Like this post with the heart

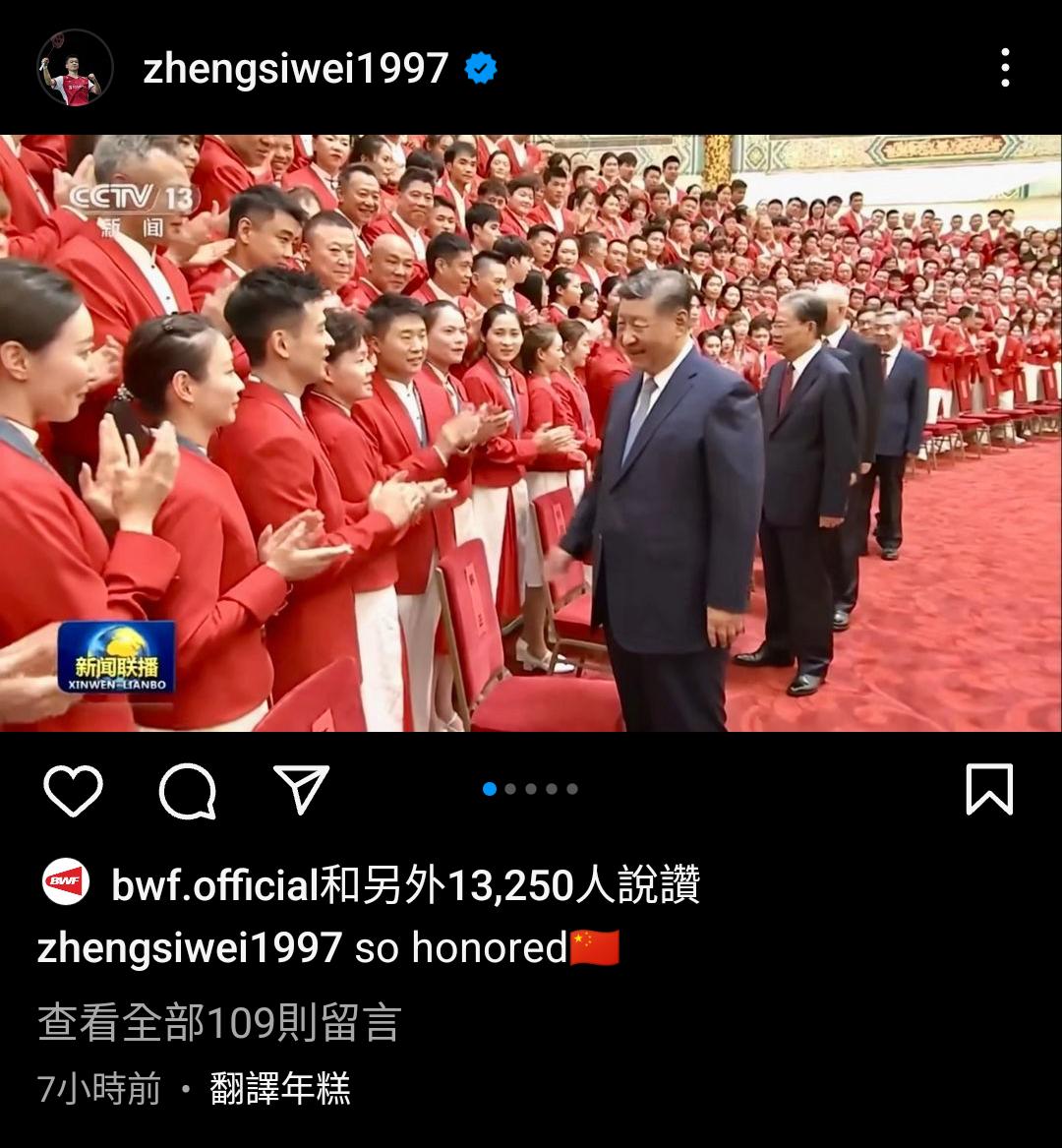pyautogui.click(x=74, y=790)
